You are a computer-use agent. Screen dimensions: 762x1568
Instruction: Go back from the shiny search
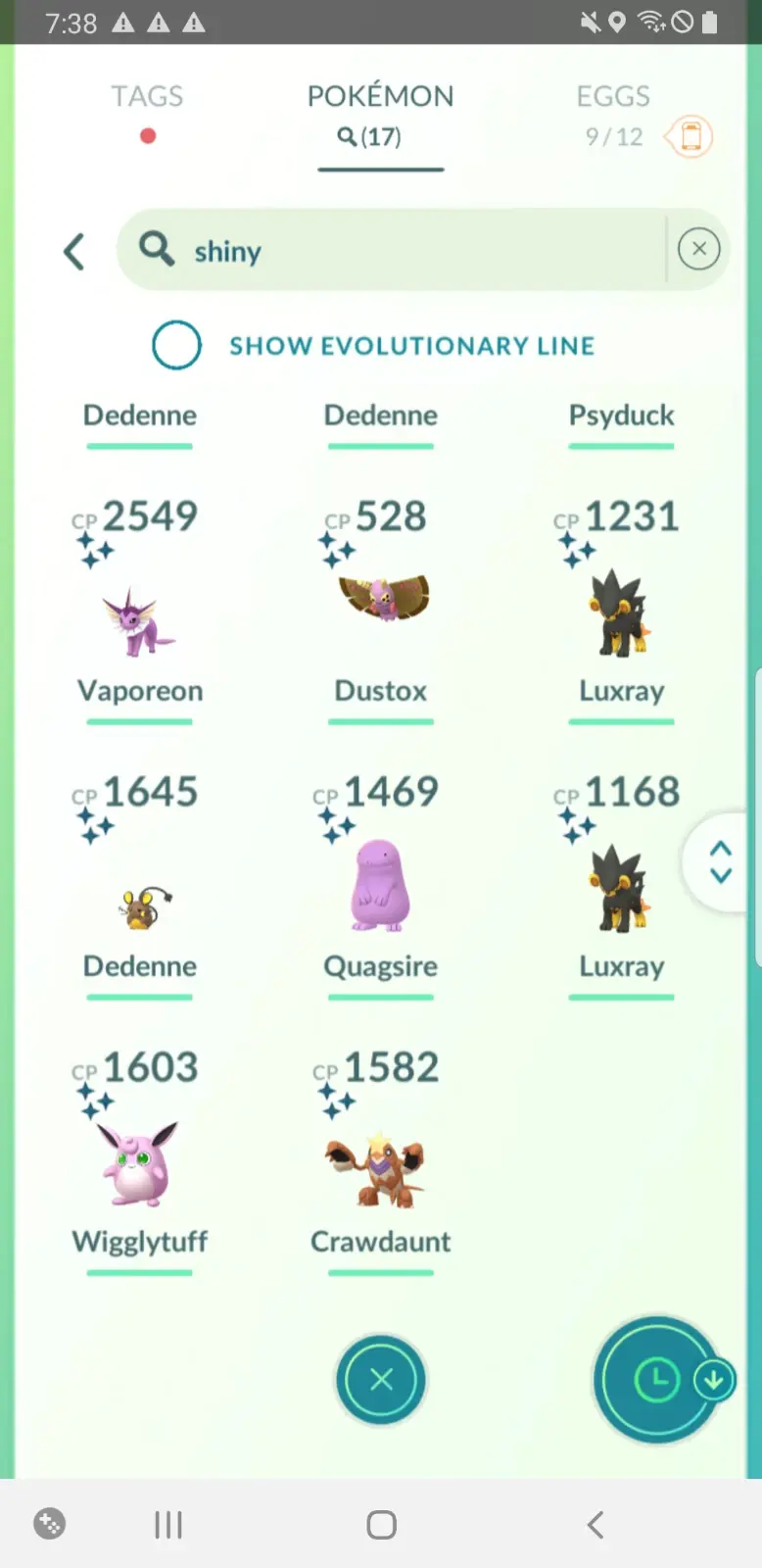tap(74, 252)
